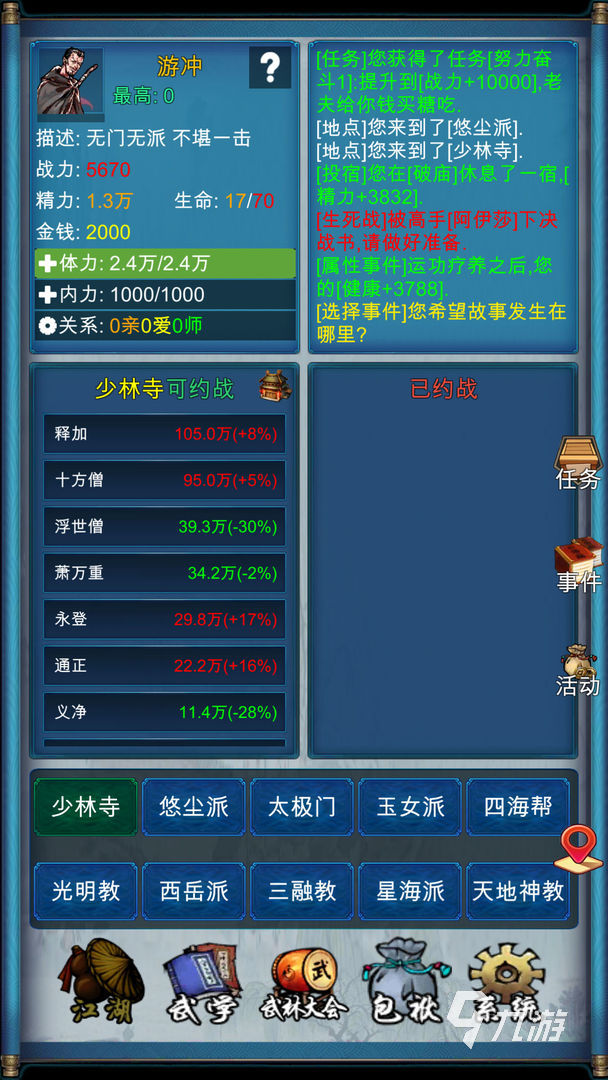This screenshot has width=608, height=1080.
Task: Tap the red map pin icon
Action: [575, 846]
